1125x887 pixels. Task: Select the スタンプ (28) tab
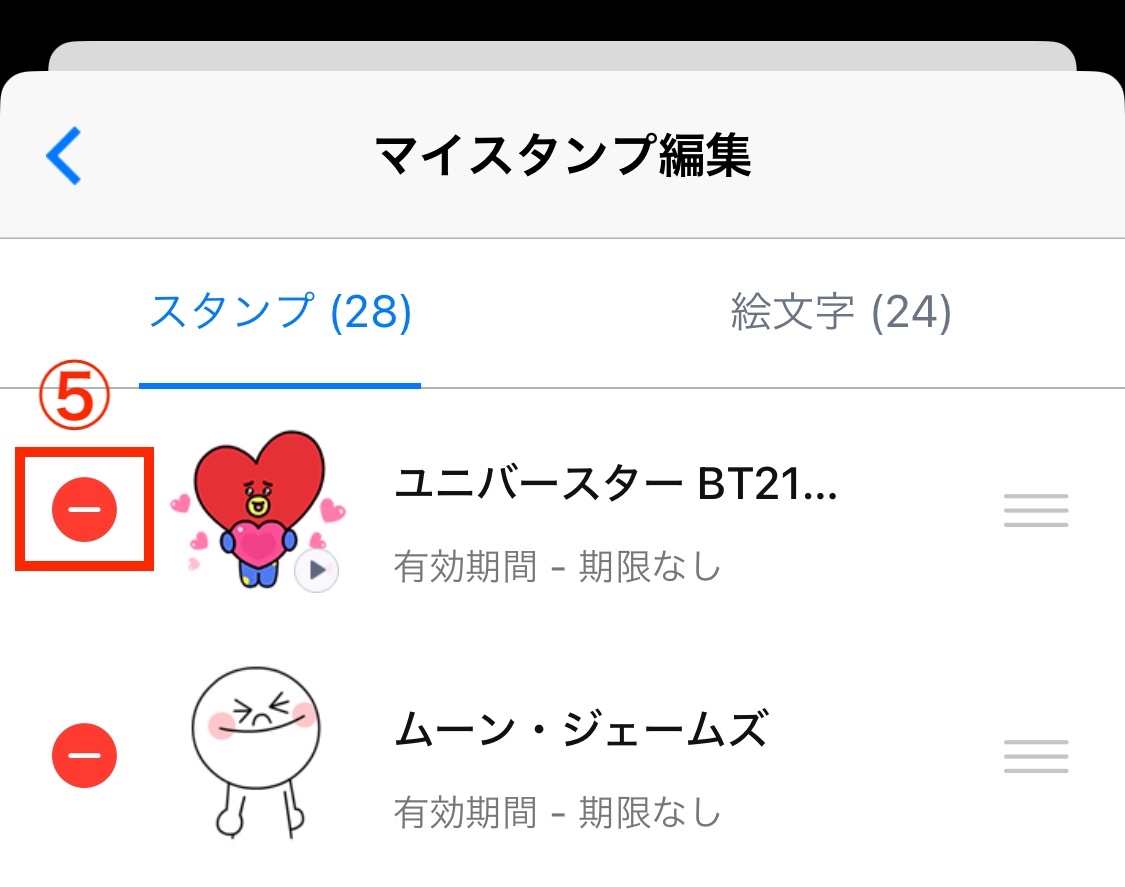point(280,314)
